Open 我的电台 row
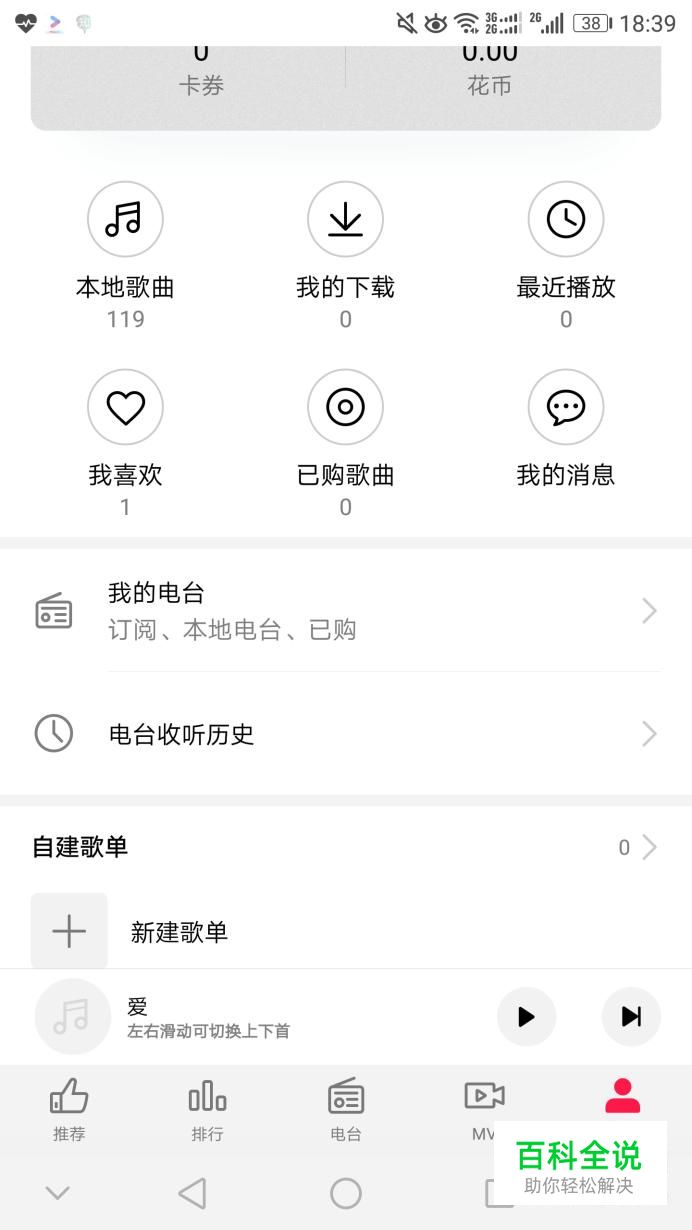Image resolution: width=692 pixels, height=1230 pixels. tap(346, 610)
